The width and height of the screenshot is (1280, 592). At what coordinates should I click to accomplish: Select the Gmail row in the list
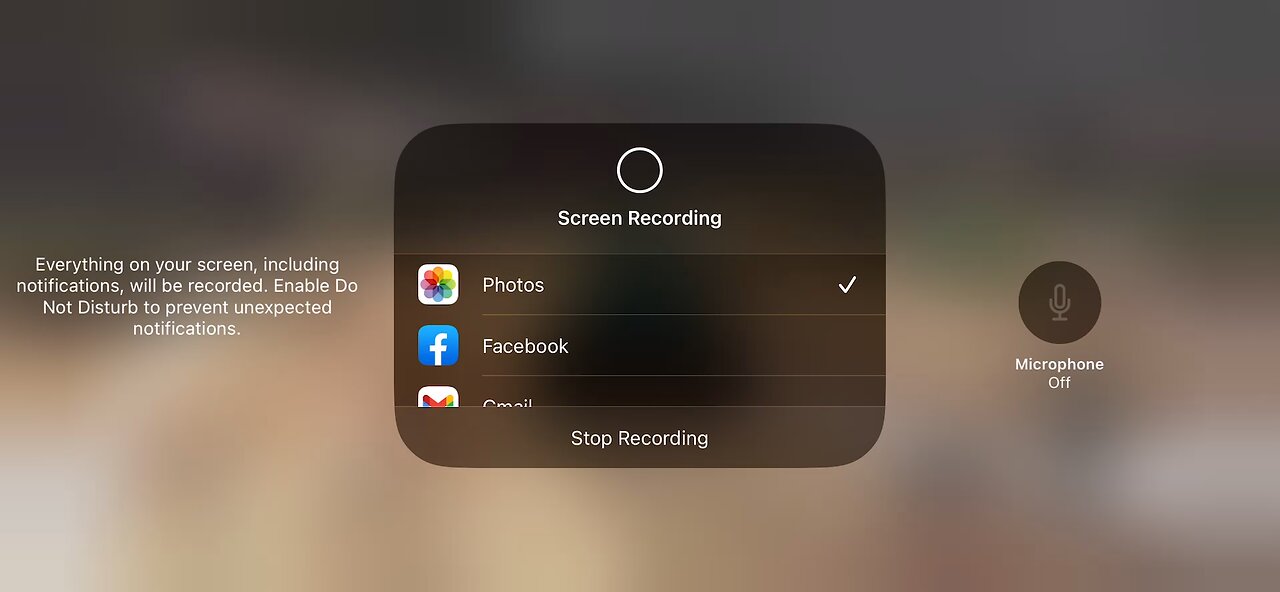coord(639,397)
